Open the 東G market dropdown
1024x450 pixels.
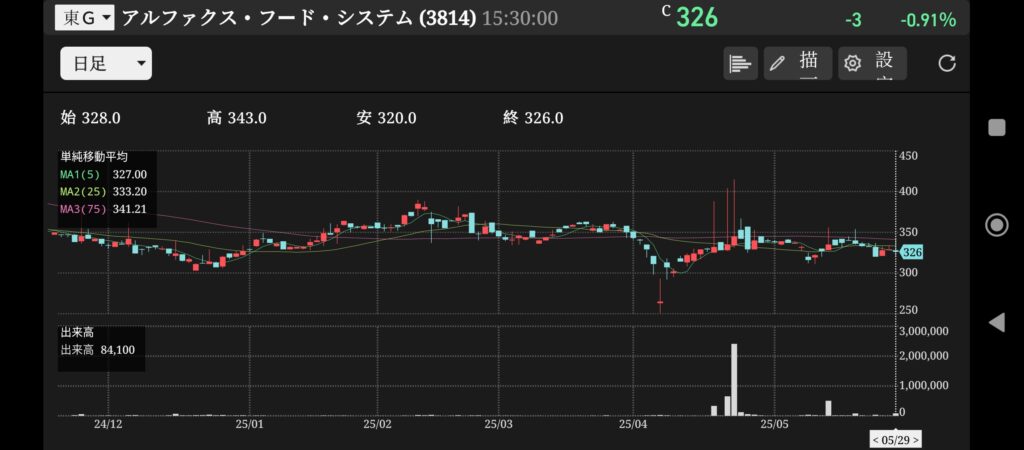click(85, 17)
